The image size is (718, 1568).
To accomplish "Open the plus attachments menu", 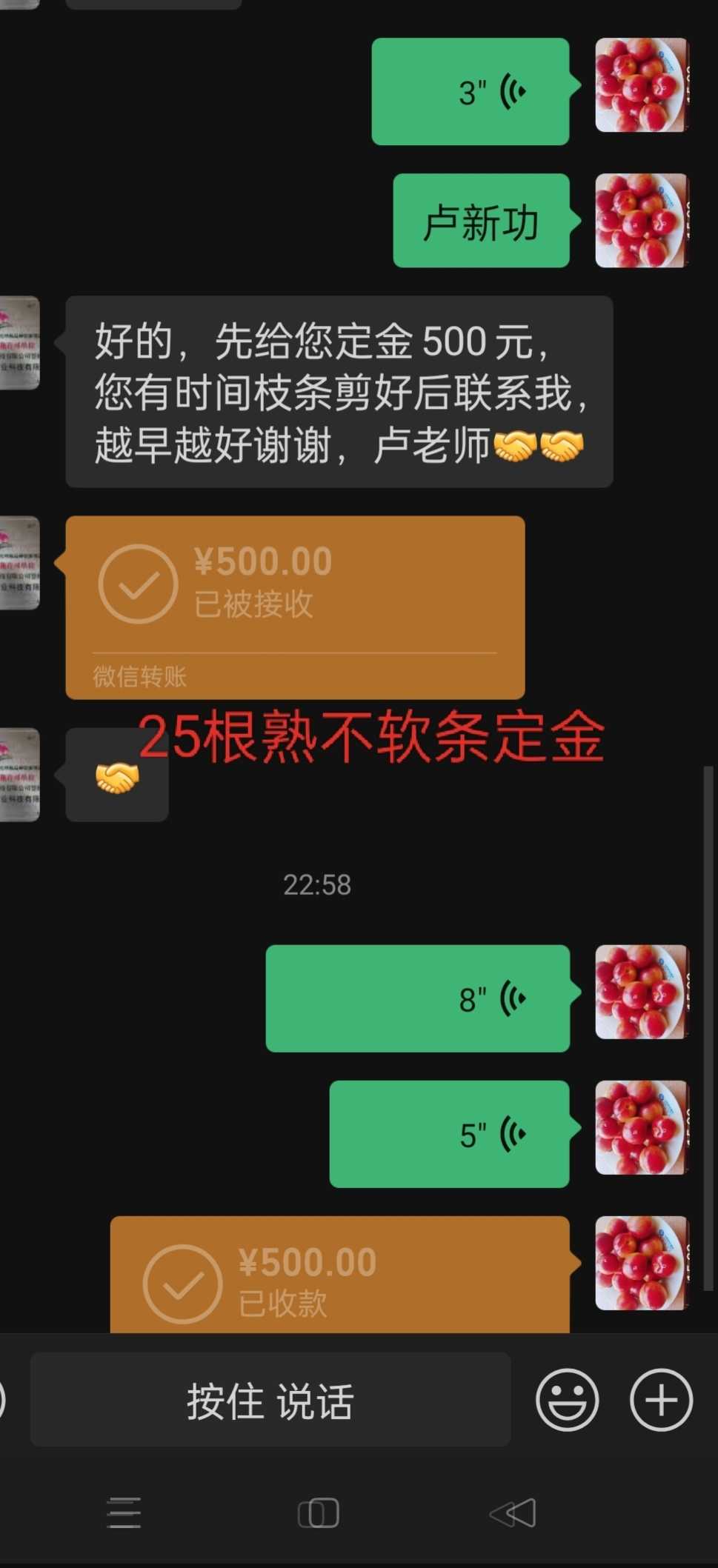I will [661, 1400].
